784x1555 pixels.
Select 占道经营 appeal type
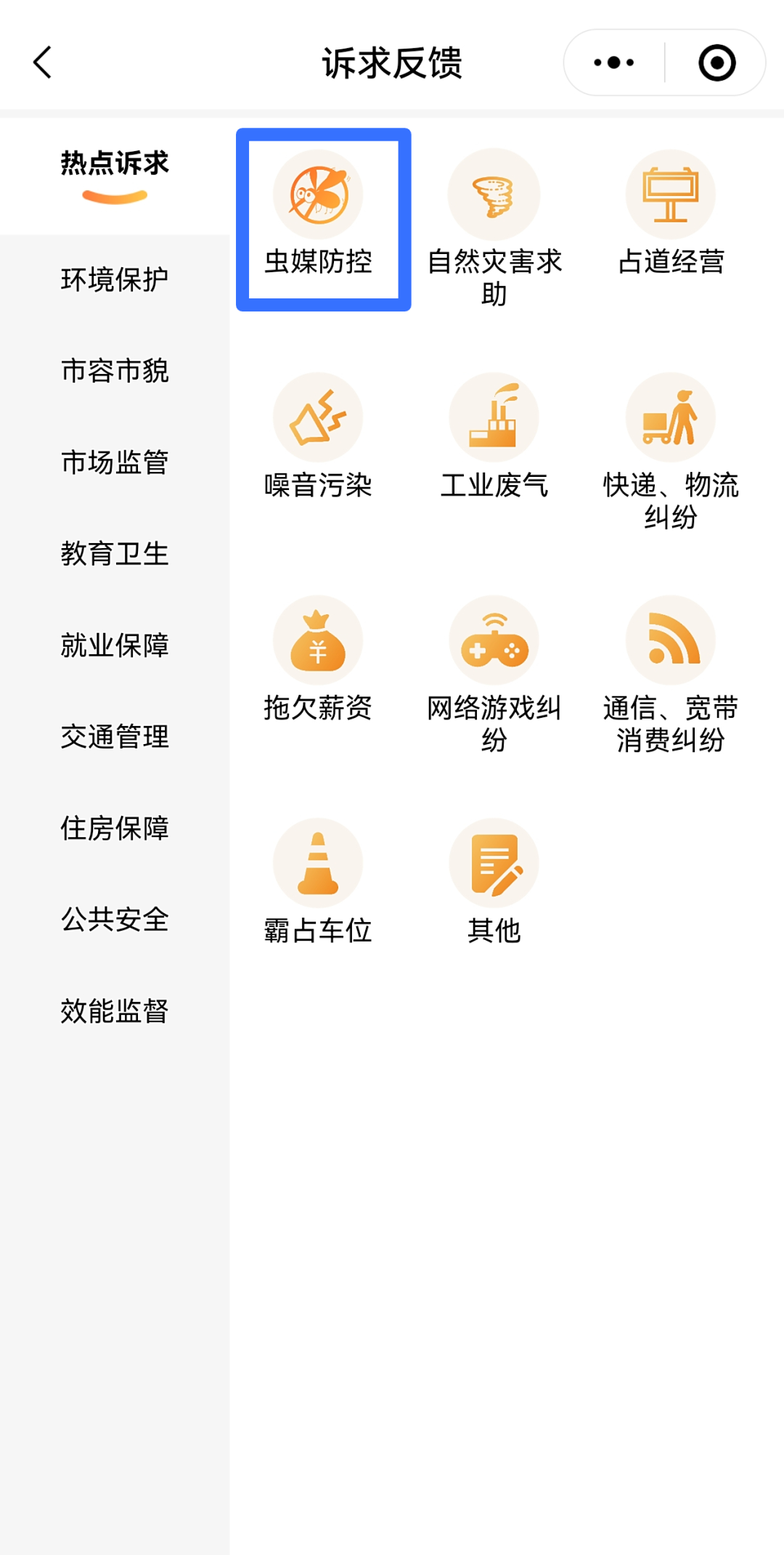(671, 218)
